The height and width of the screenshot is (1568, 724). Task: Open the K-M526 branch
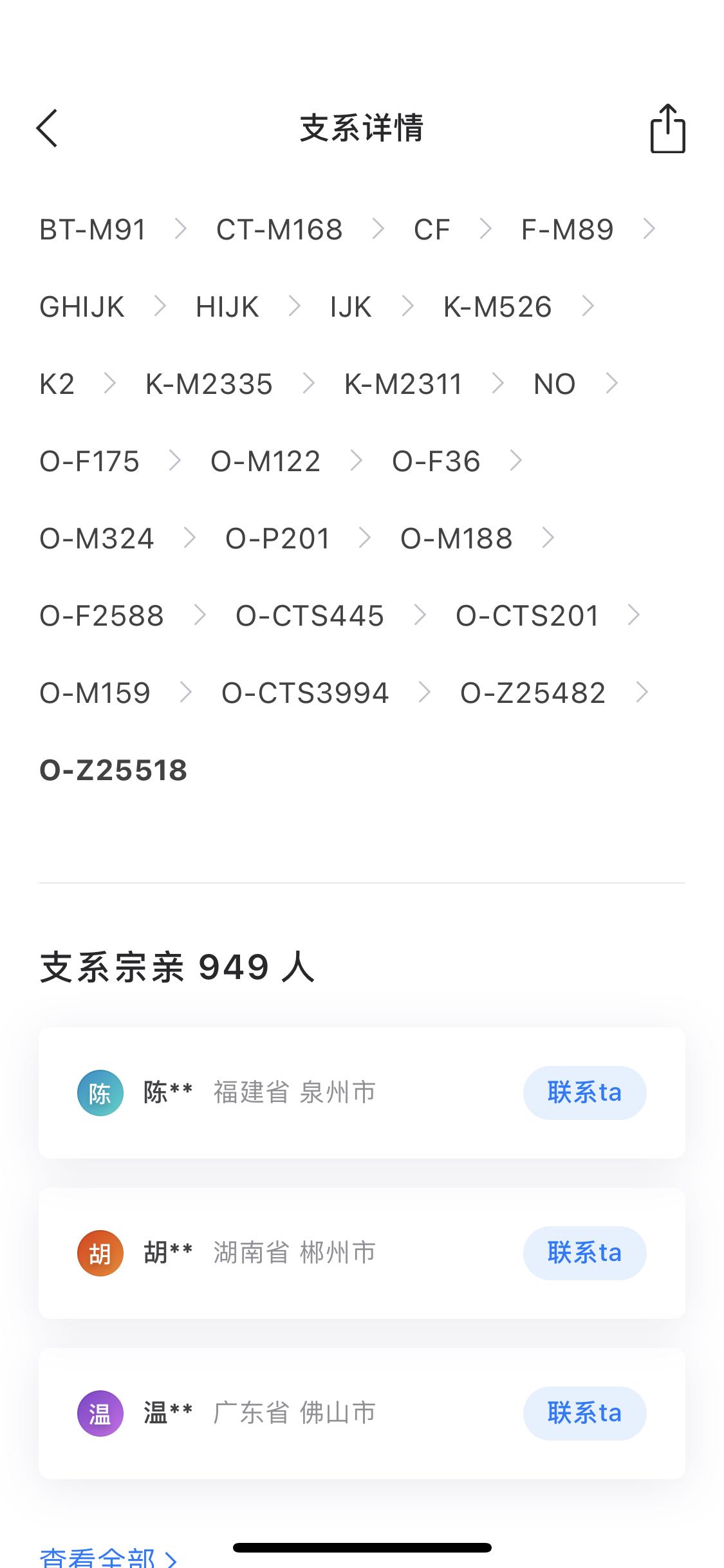[497, 307]
